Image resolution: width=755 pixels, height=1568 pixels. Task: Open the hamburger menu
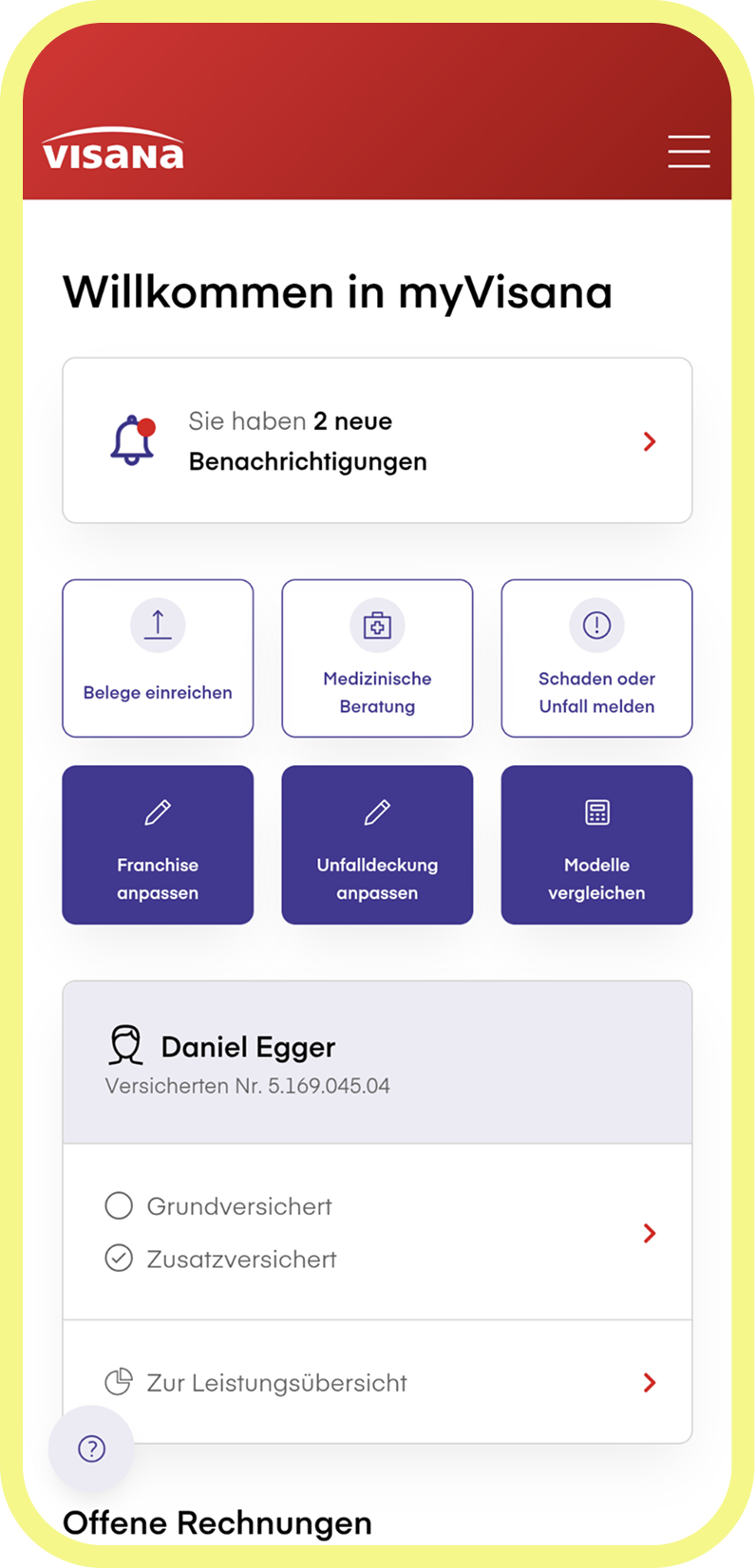tap(689, 152)
